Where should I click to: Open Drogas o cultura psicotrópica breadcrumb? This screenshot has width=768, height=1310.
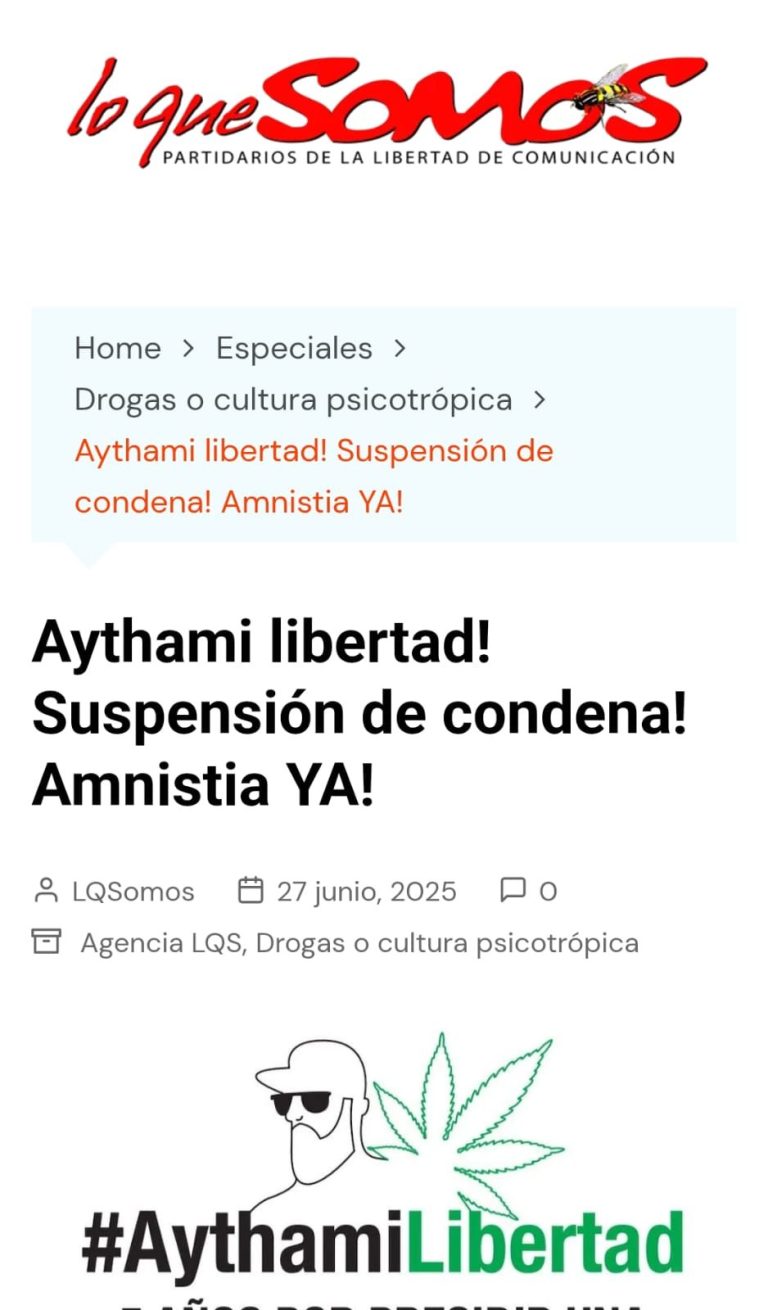tap(293, 400)
